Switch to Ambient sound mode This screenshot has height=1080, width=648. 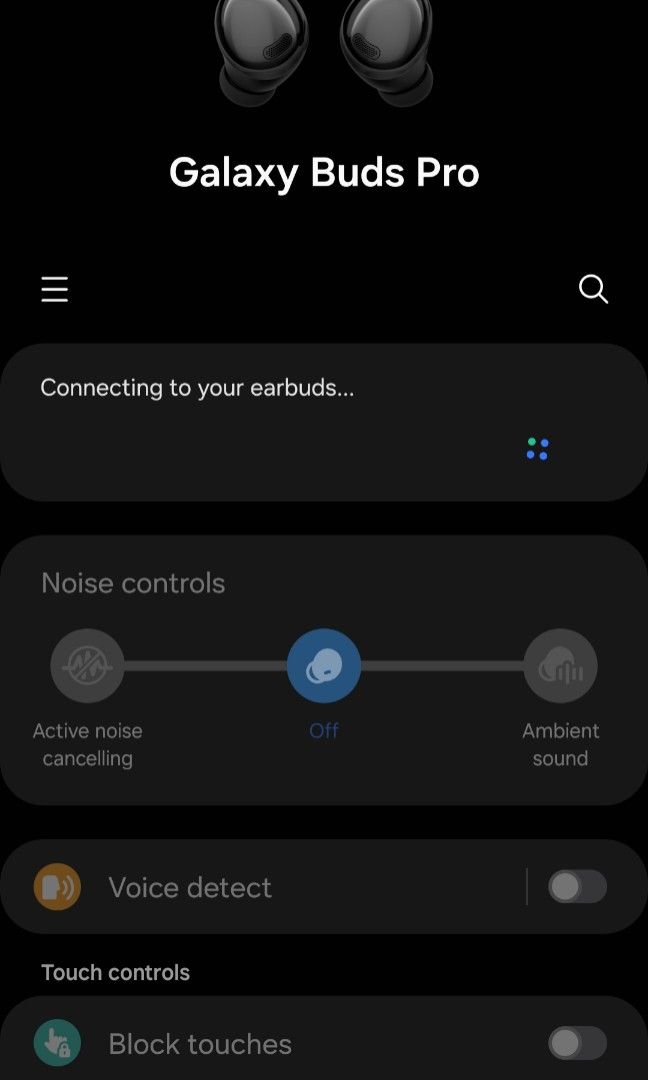click(560, 665)
